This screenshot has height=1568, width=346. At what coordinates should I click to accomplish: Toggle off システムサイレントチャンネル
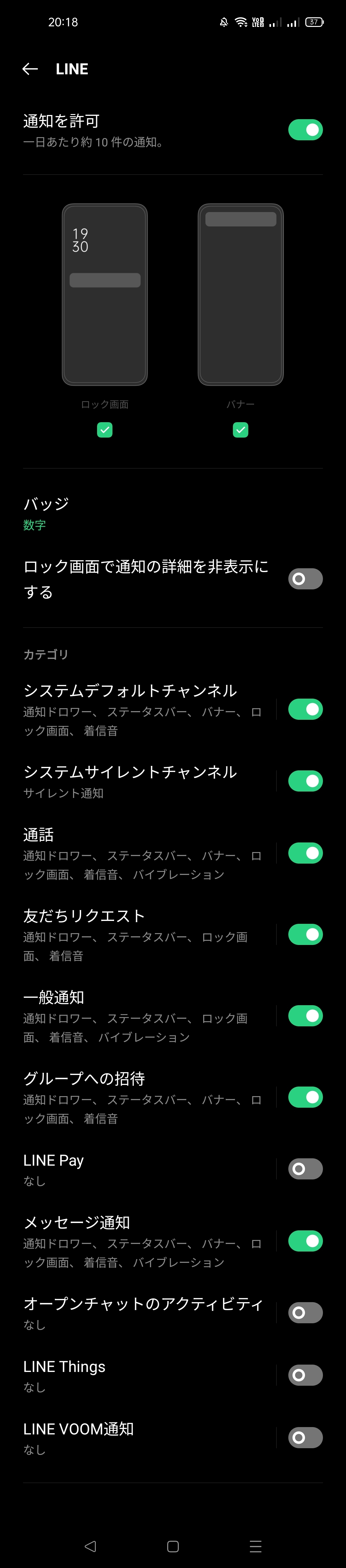point(305,781)
